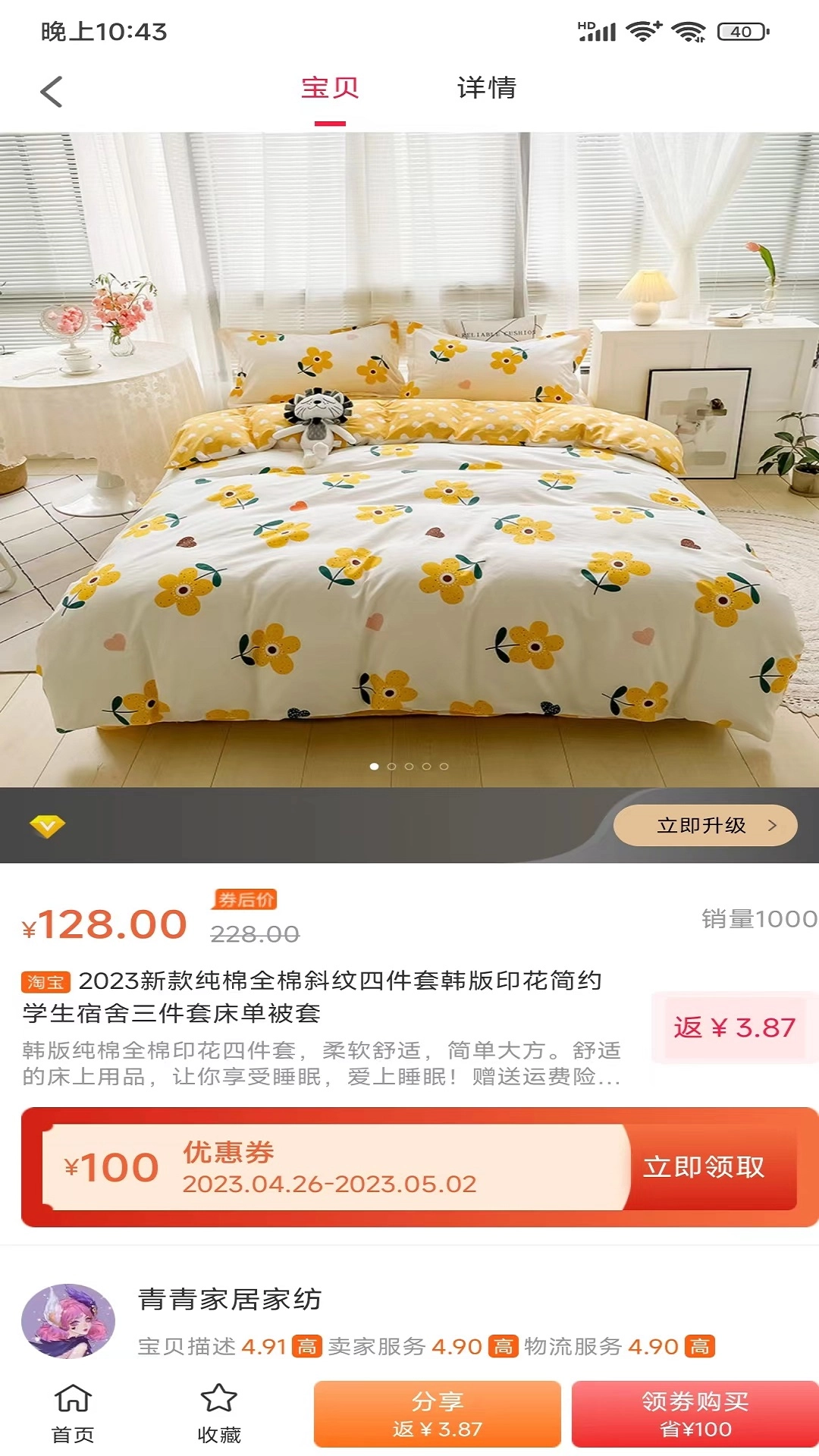Tap the 返 ¥3.87 cashback badge
The image size is (819, 1456).
tap(734, 1028)
